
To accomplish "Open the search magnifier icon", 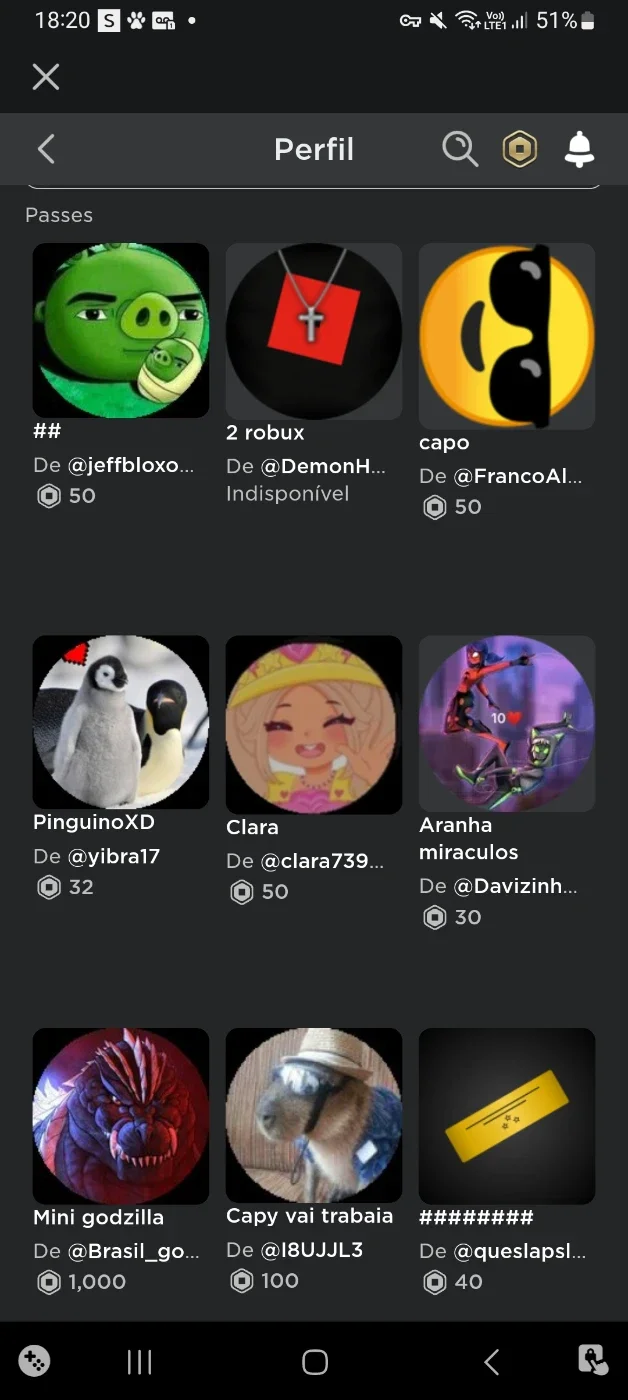I will [460, 149].
